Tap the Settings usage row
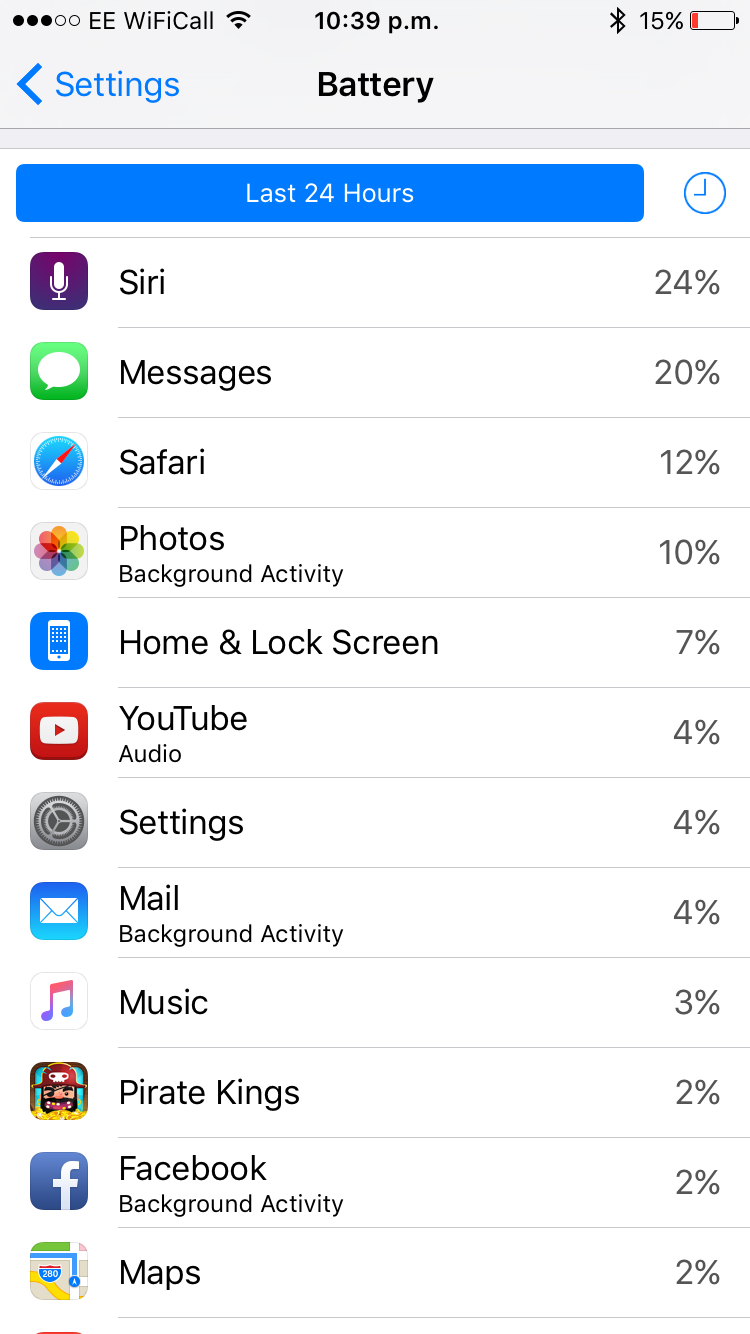The height and width of the screenshot is (1334, 750). (375, 823)
